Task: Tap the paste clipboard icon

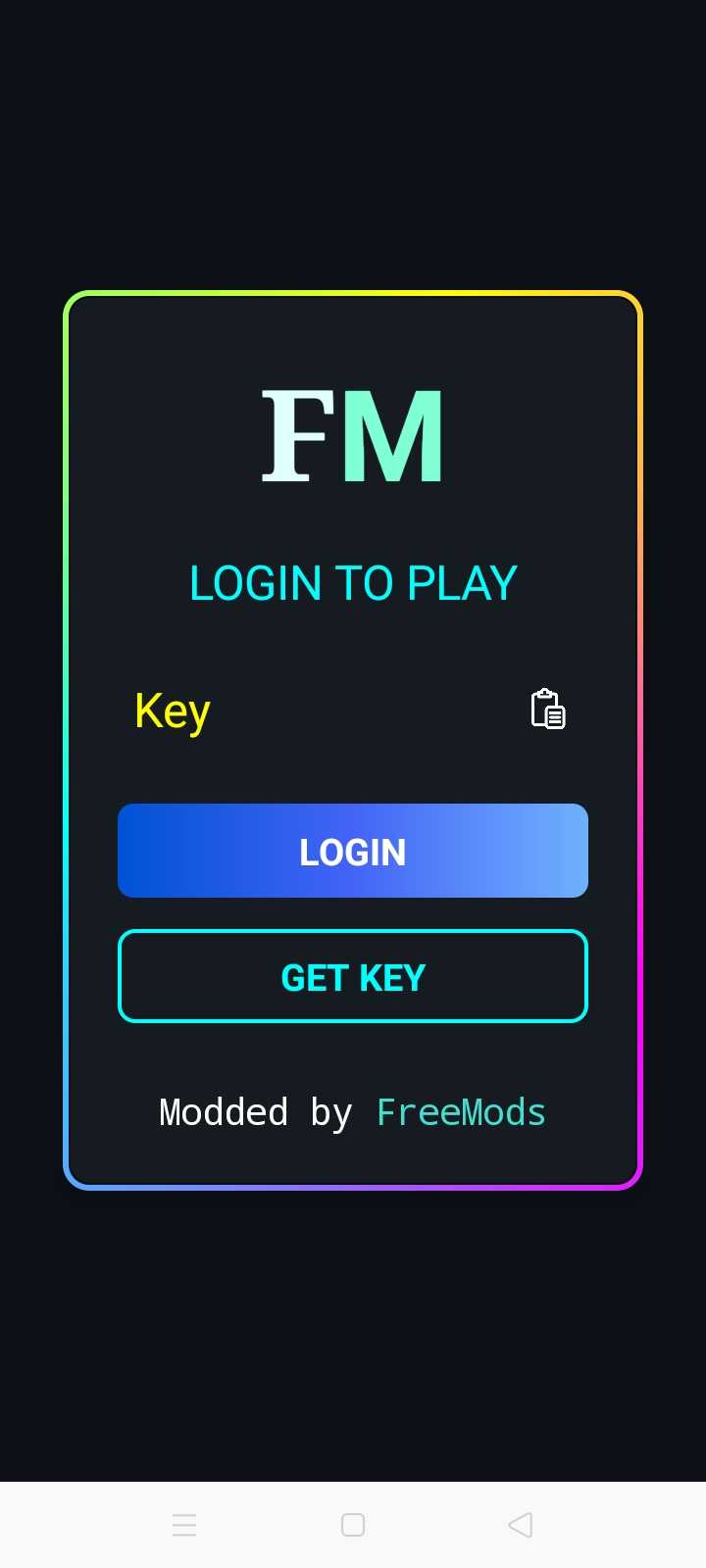Action: [x=547, y=710]
